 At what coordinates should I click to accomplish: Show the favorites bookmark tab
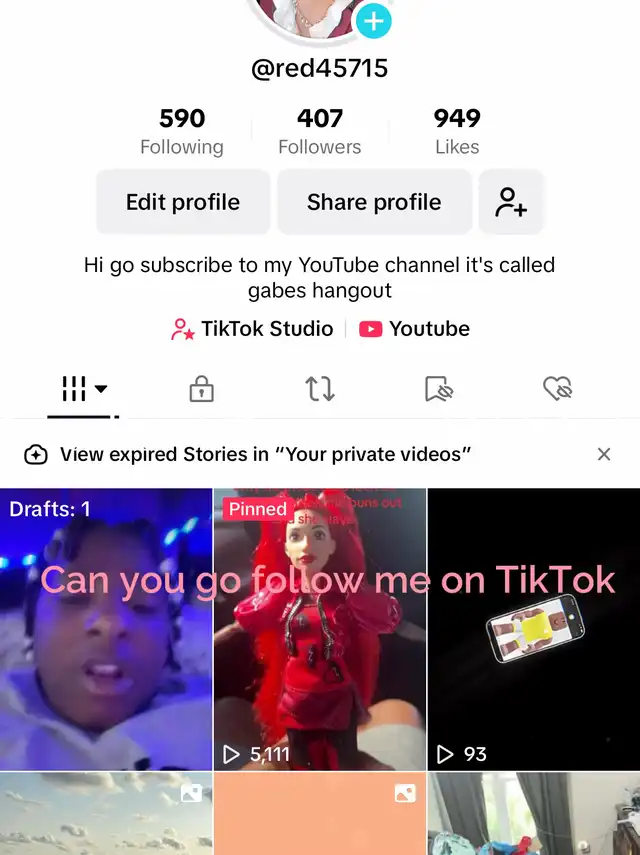[438, 389]
